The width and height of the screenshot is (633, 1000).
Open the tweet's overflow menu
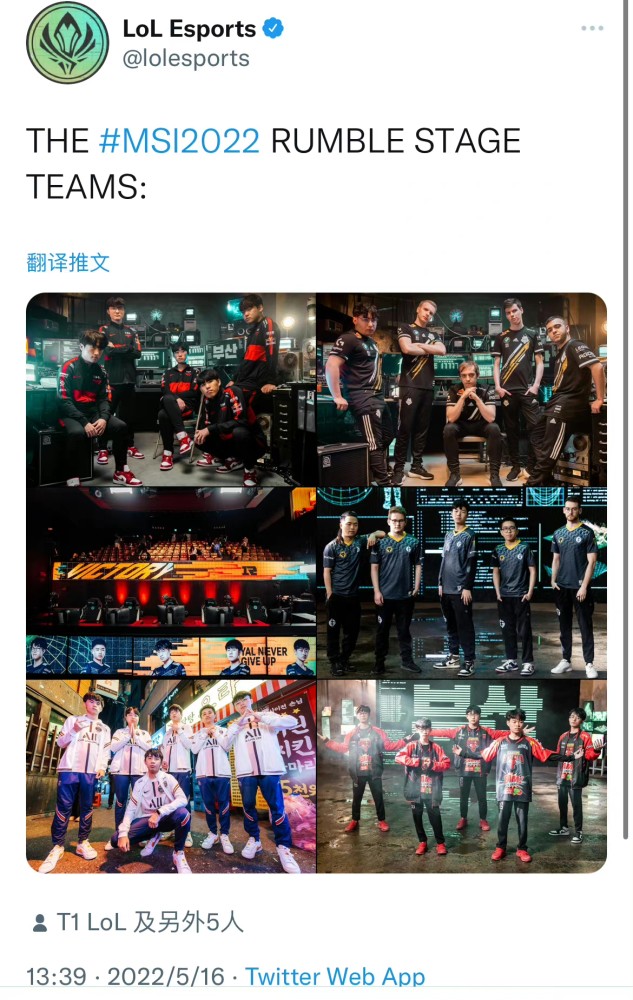[x=592, y=29]
